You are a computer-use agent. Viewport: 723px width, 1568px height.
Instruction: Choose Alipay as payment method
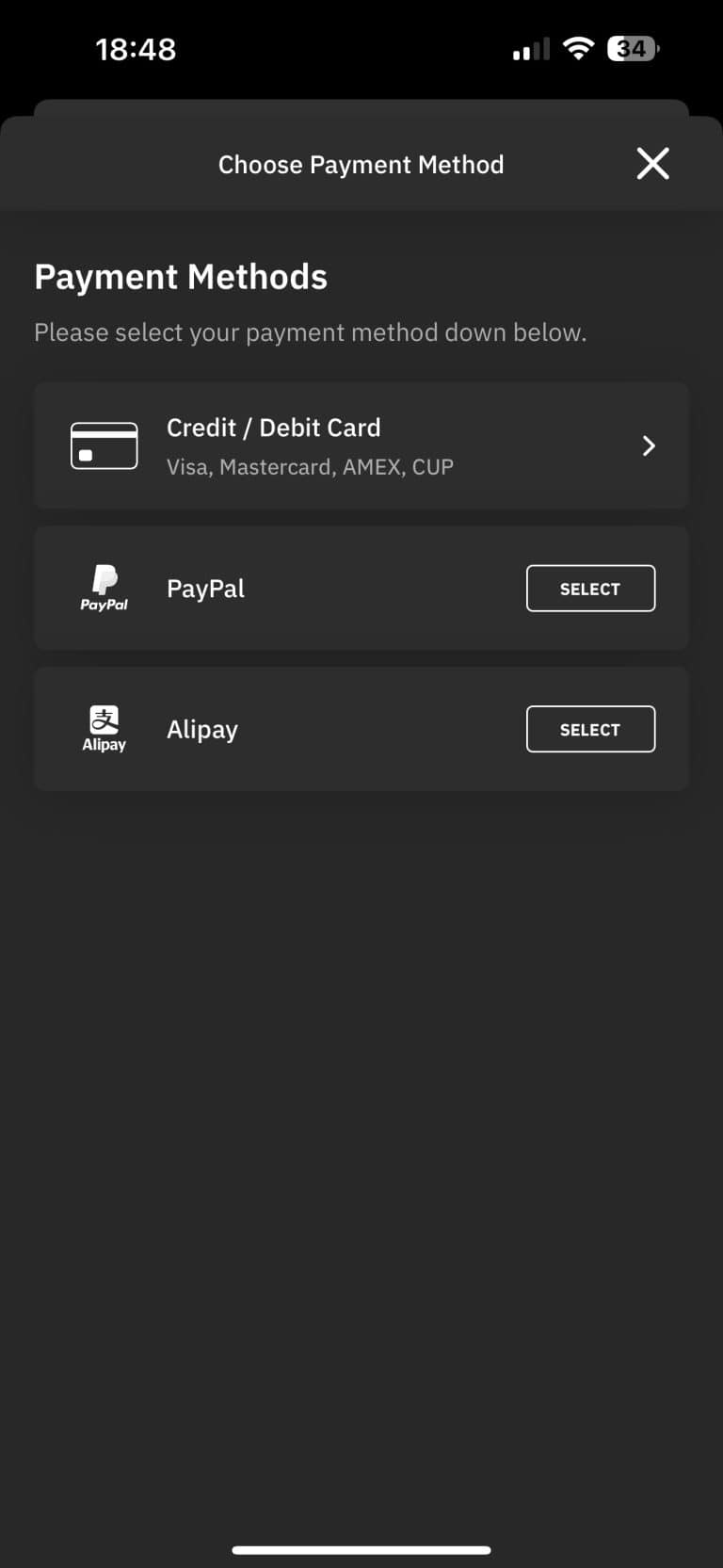click(590, 728)
